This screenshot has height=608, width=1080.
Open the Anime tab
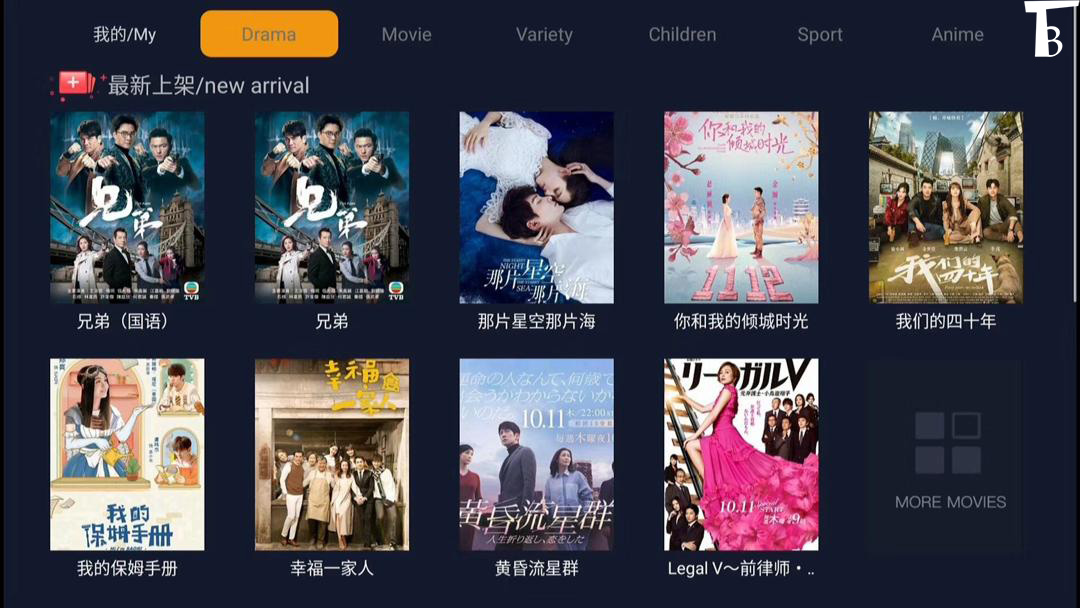[957, 35]
